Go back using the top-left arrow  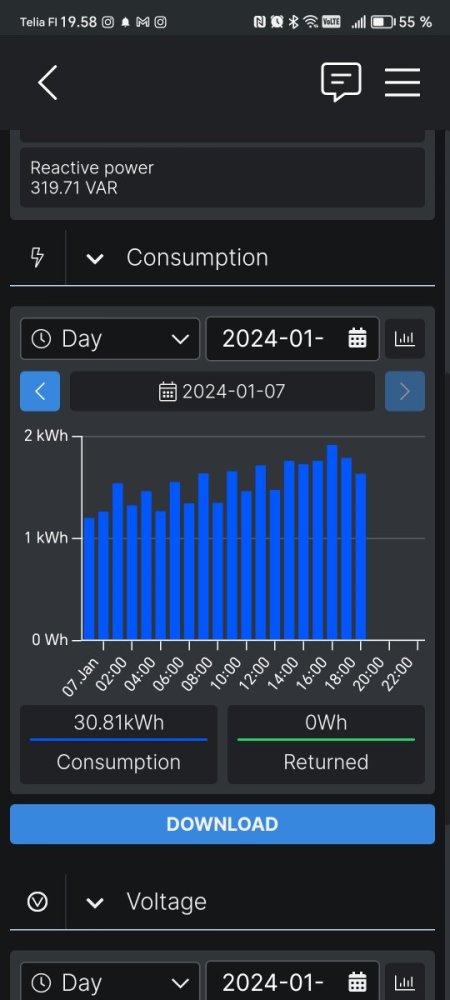(48, 82)
